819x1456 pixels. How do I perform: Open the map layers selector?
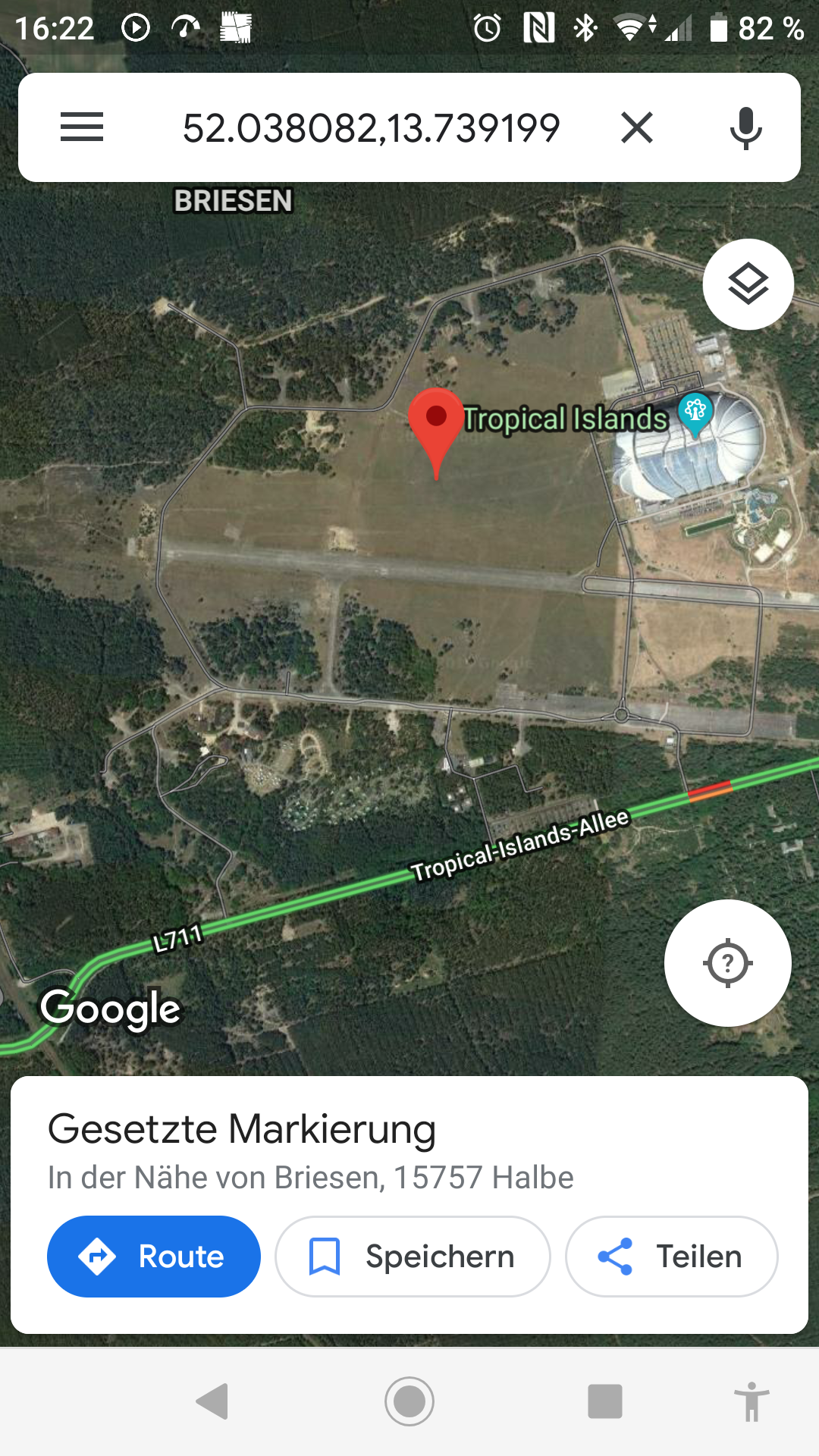click(x=748, y=284)
